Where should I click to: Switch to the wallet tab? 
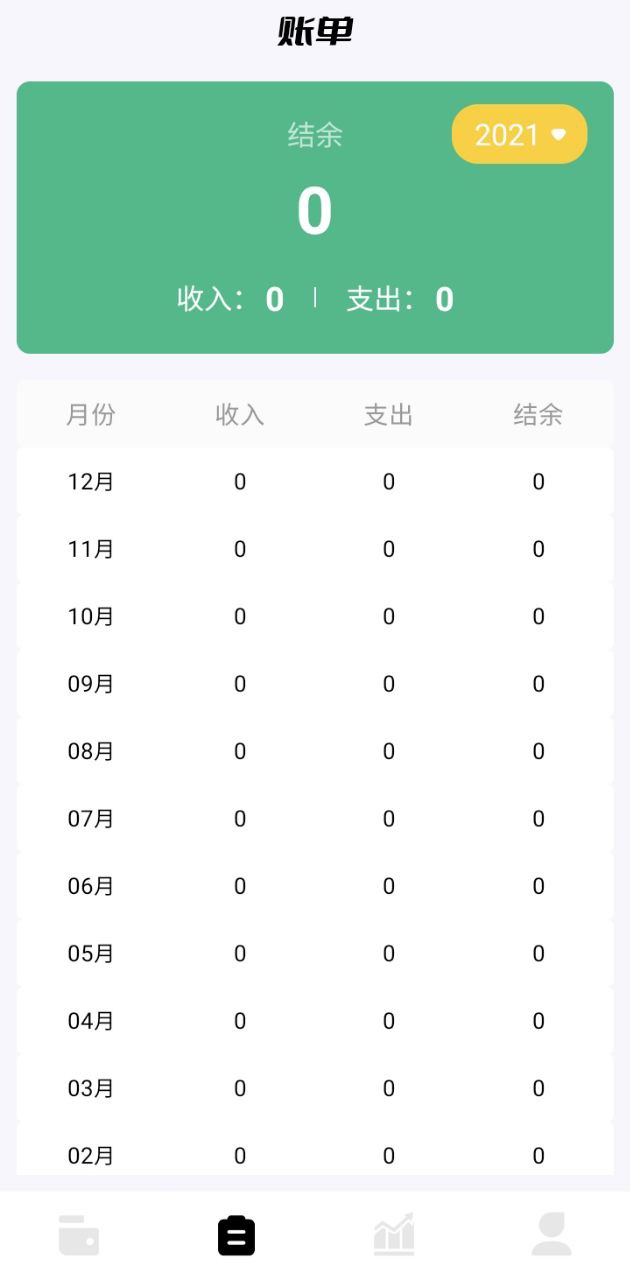point(79,1234)
